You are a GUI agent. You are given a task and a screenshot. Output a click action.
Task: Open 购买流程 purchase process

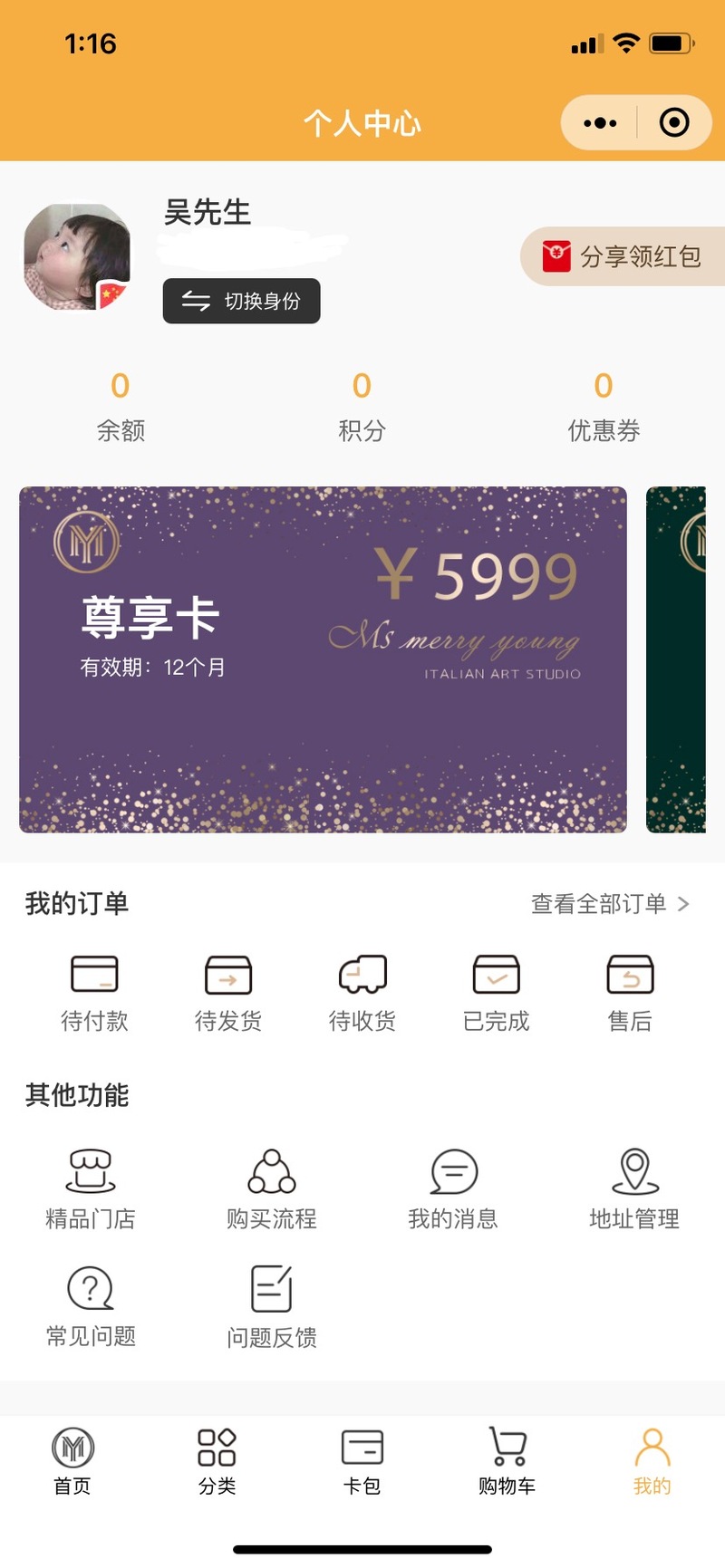[272, 1188]
